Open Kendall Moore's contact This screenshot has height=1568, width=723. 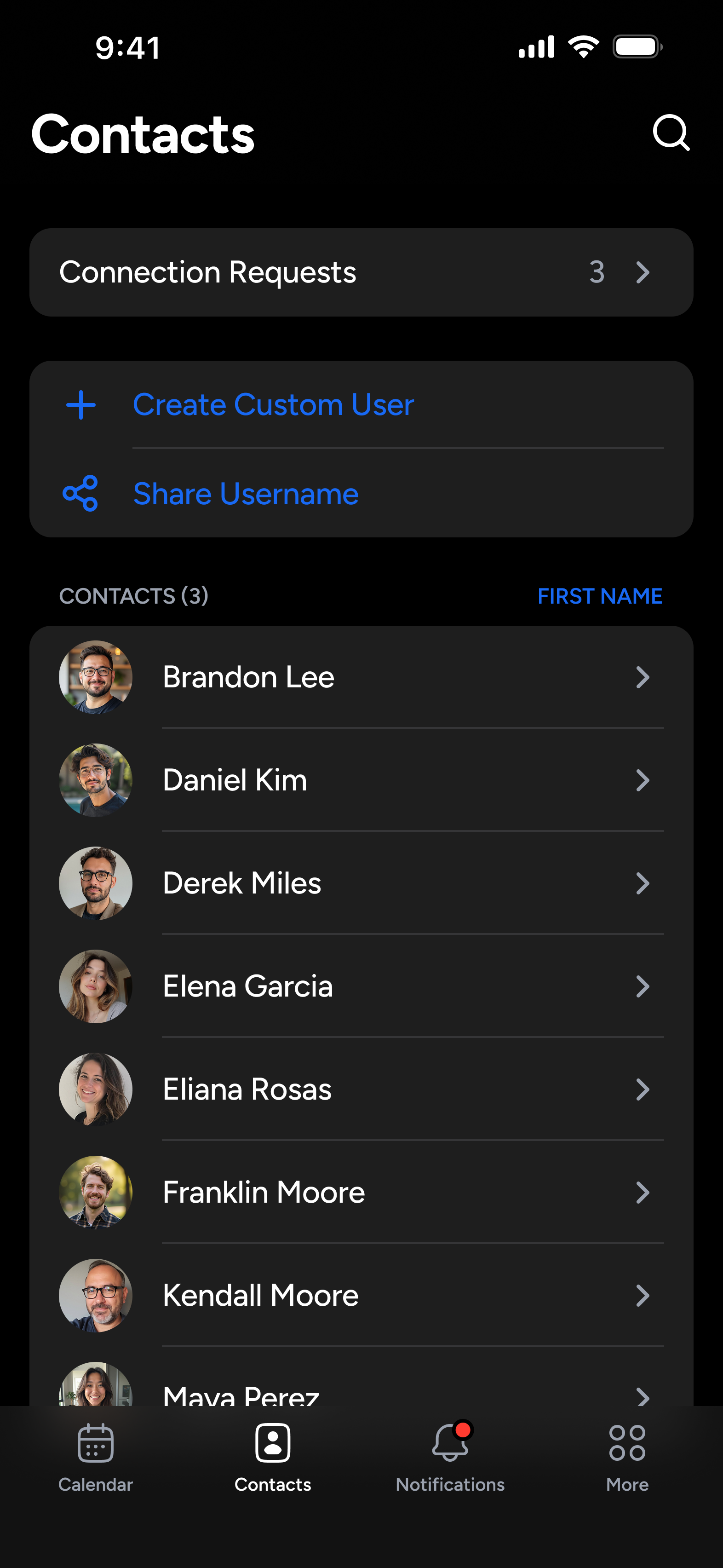click(361, 1295)
